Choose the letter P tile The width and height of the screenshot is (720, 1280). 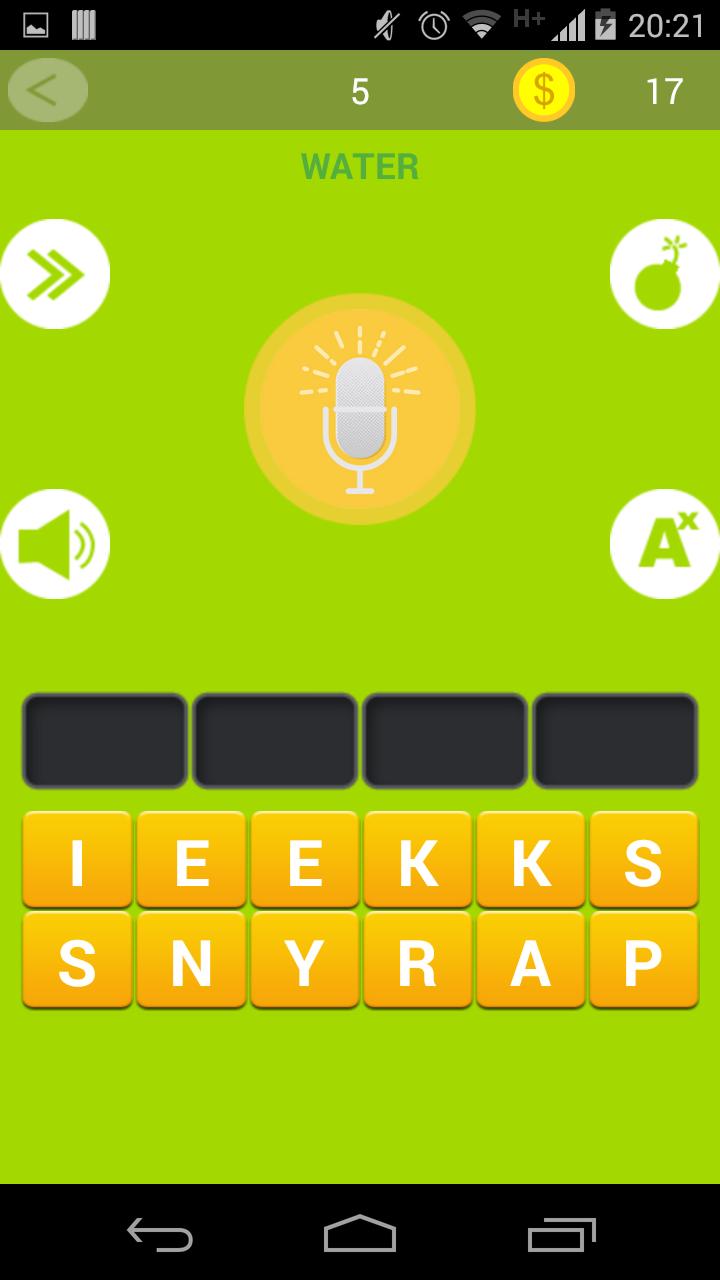pos(643,961)
